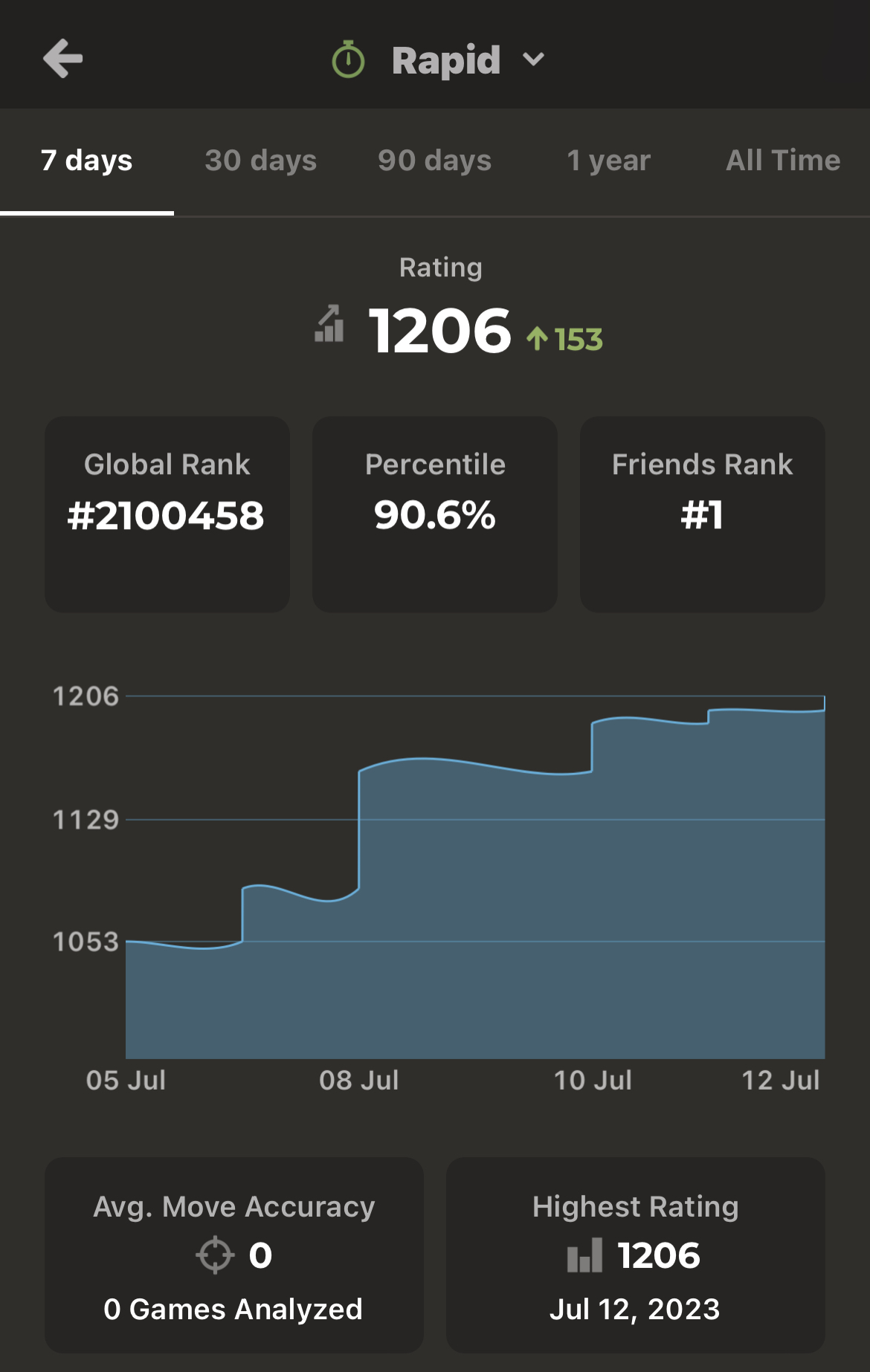Open the Percentile card
870x1372 pixels.
435,514
